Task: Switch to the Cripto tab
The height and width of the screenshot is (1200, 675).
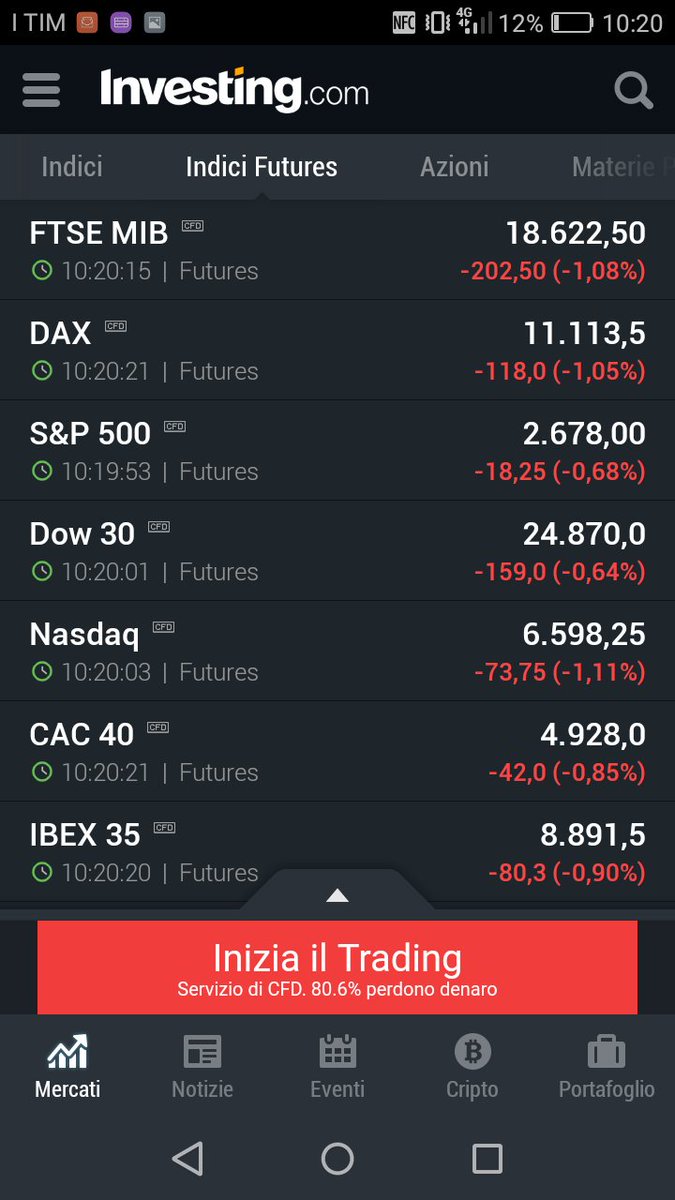Action: [472, 1067]
